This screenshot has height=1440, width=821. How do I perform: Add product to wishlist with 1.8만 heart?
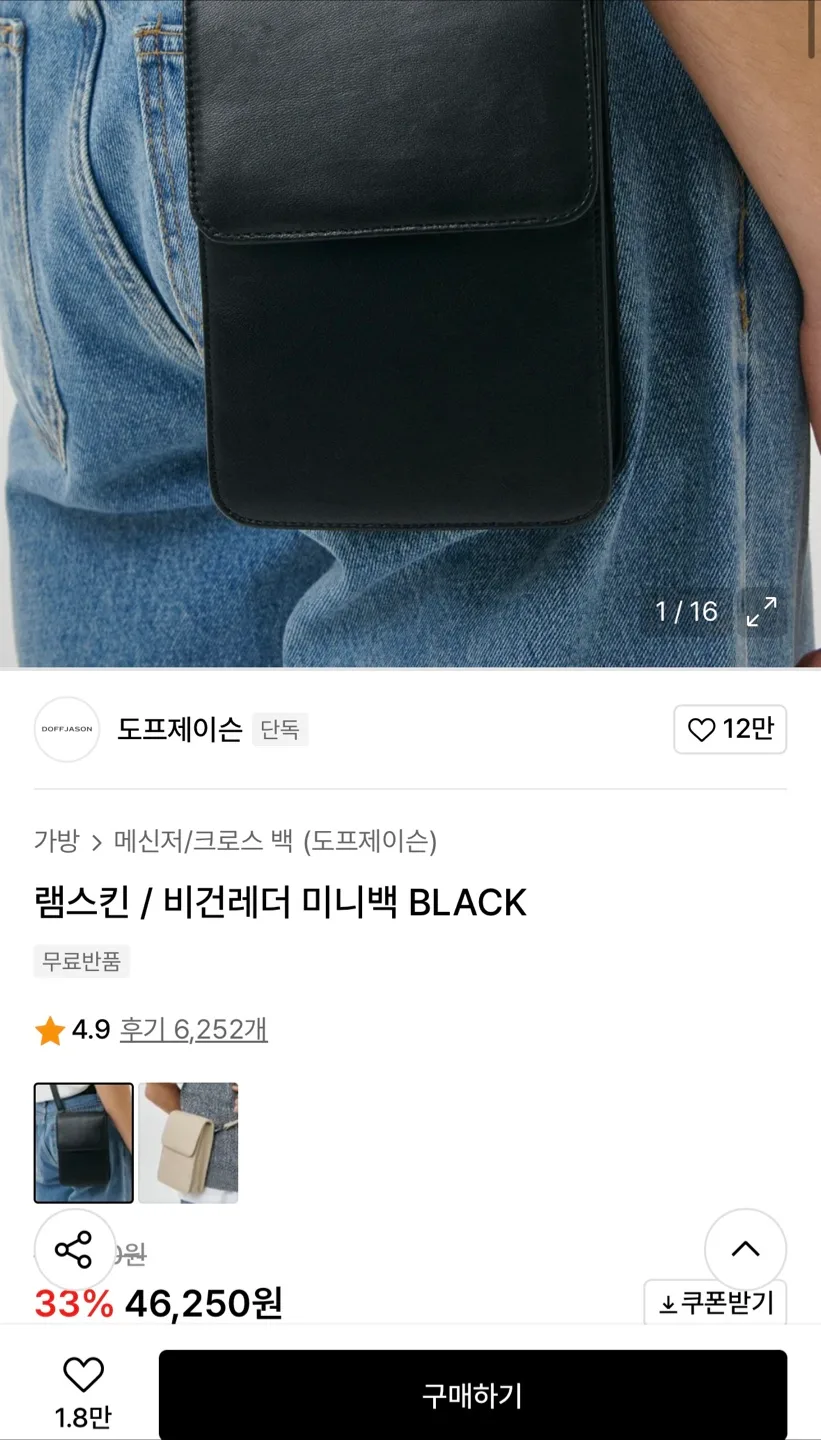point(83,1390)
